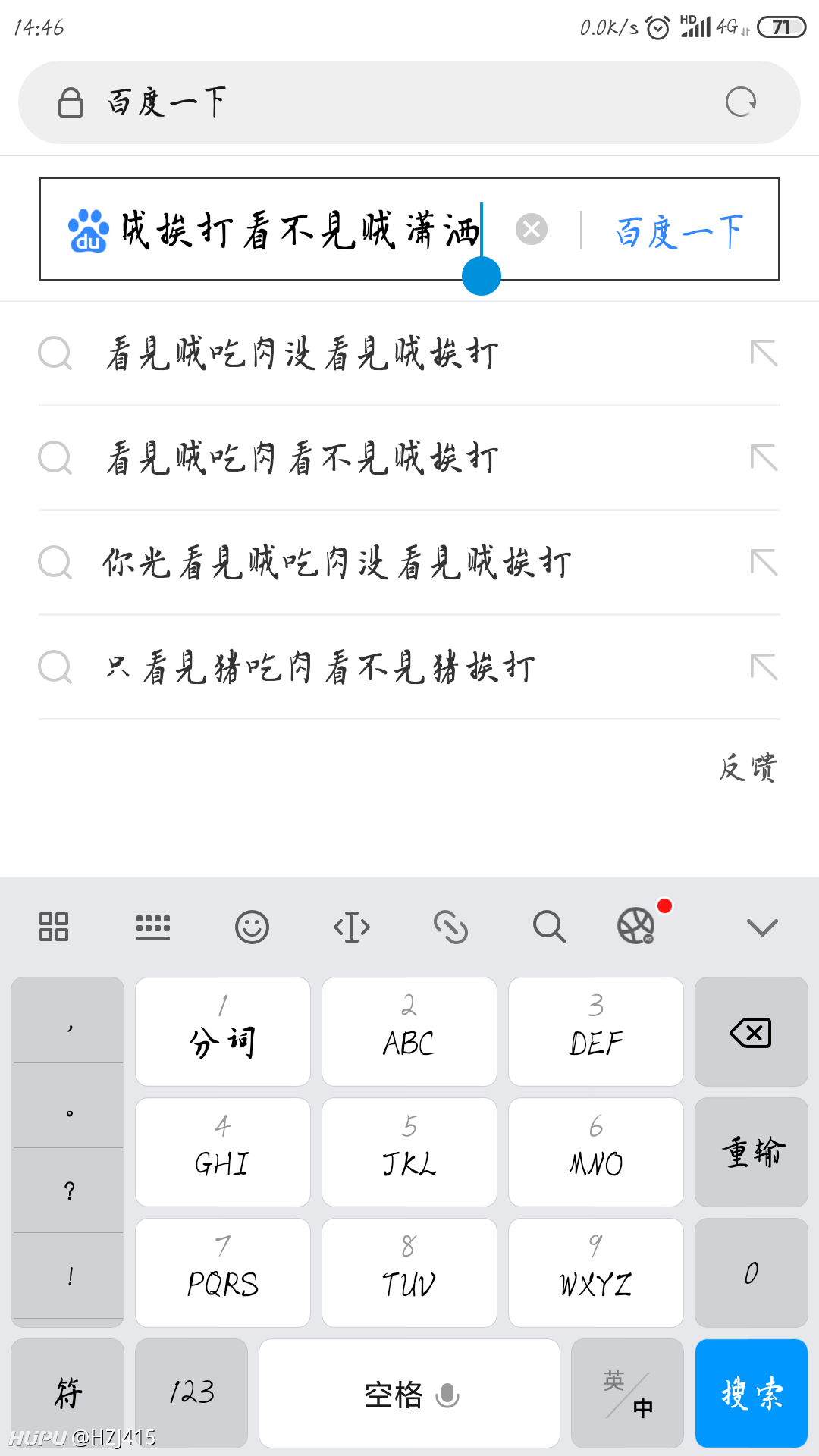819x1456 pixels.
Task: Tap the 重输 re-enter key
Action: pyautogui.click(x=751, y=1152)
